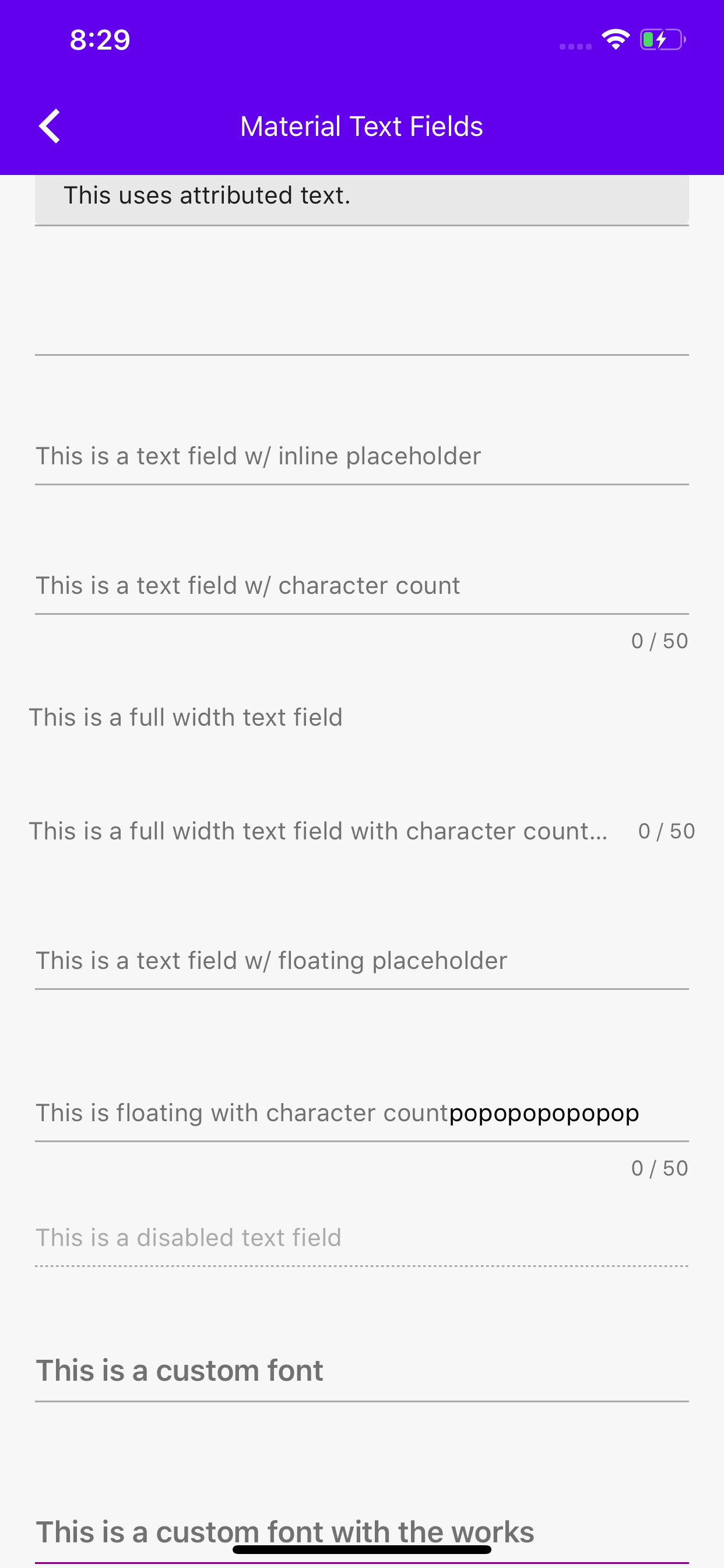Activate the floating placeholder text field
This screenshot has height=1568, width=724.
click(361, 961)
